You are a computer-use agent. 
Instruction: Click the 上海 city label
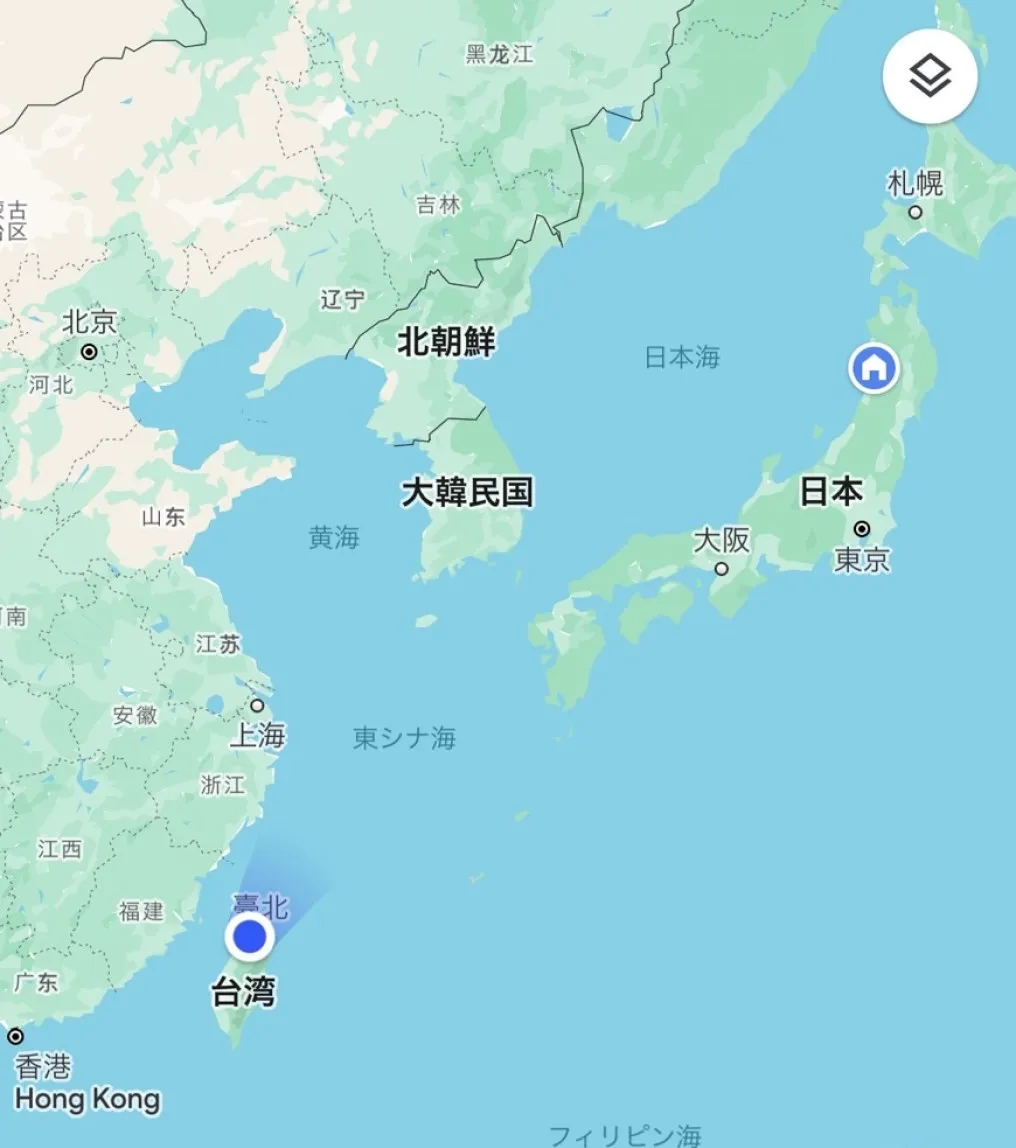259,735
